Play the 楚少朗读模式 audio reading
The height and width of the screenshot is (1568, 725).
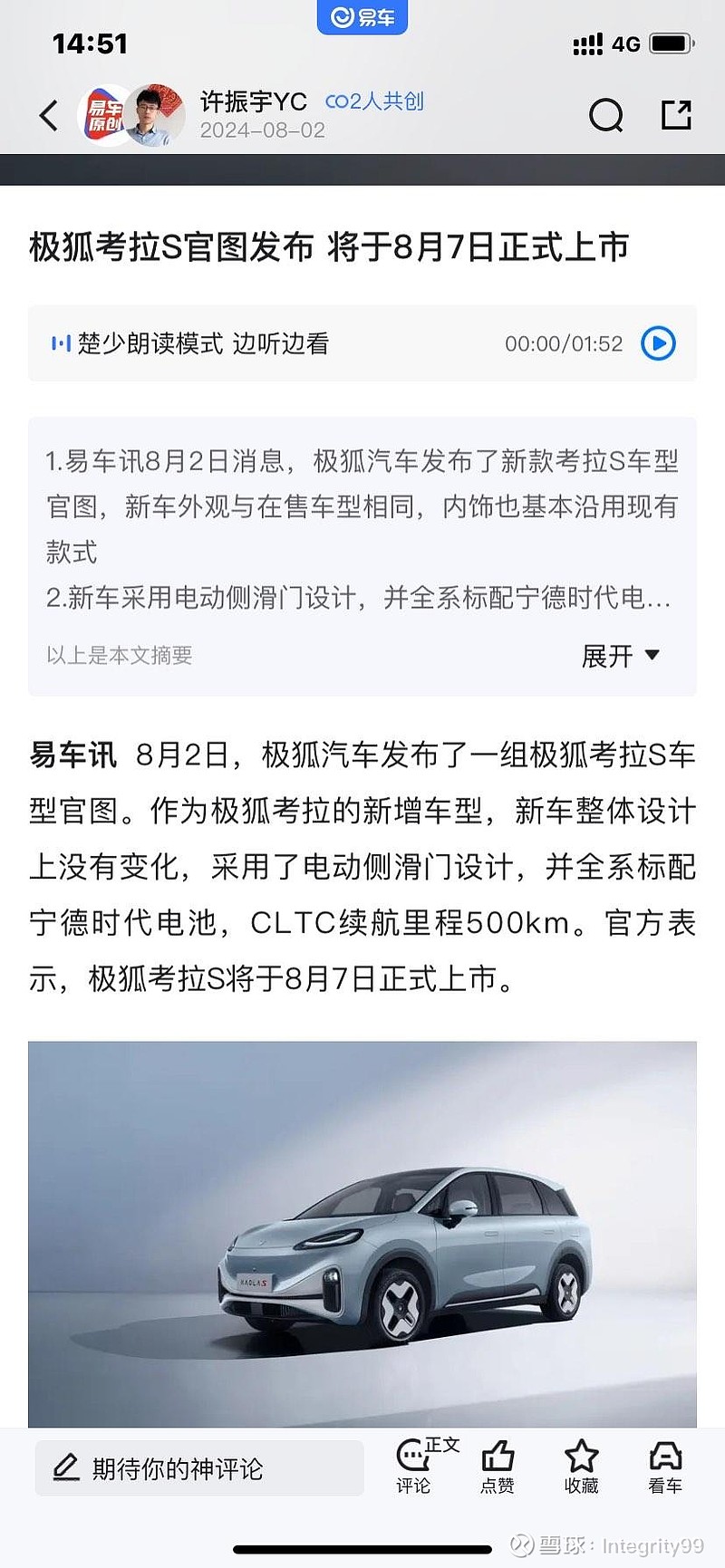click(658, 343)
